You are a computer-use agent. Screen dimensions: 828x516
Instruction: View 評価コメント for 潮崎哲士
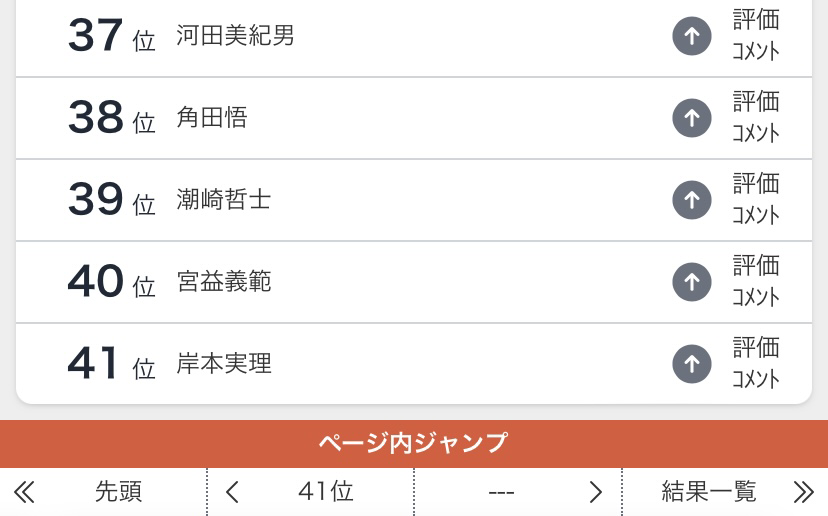point(755,199)
